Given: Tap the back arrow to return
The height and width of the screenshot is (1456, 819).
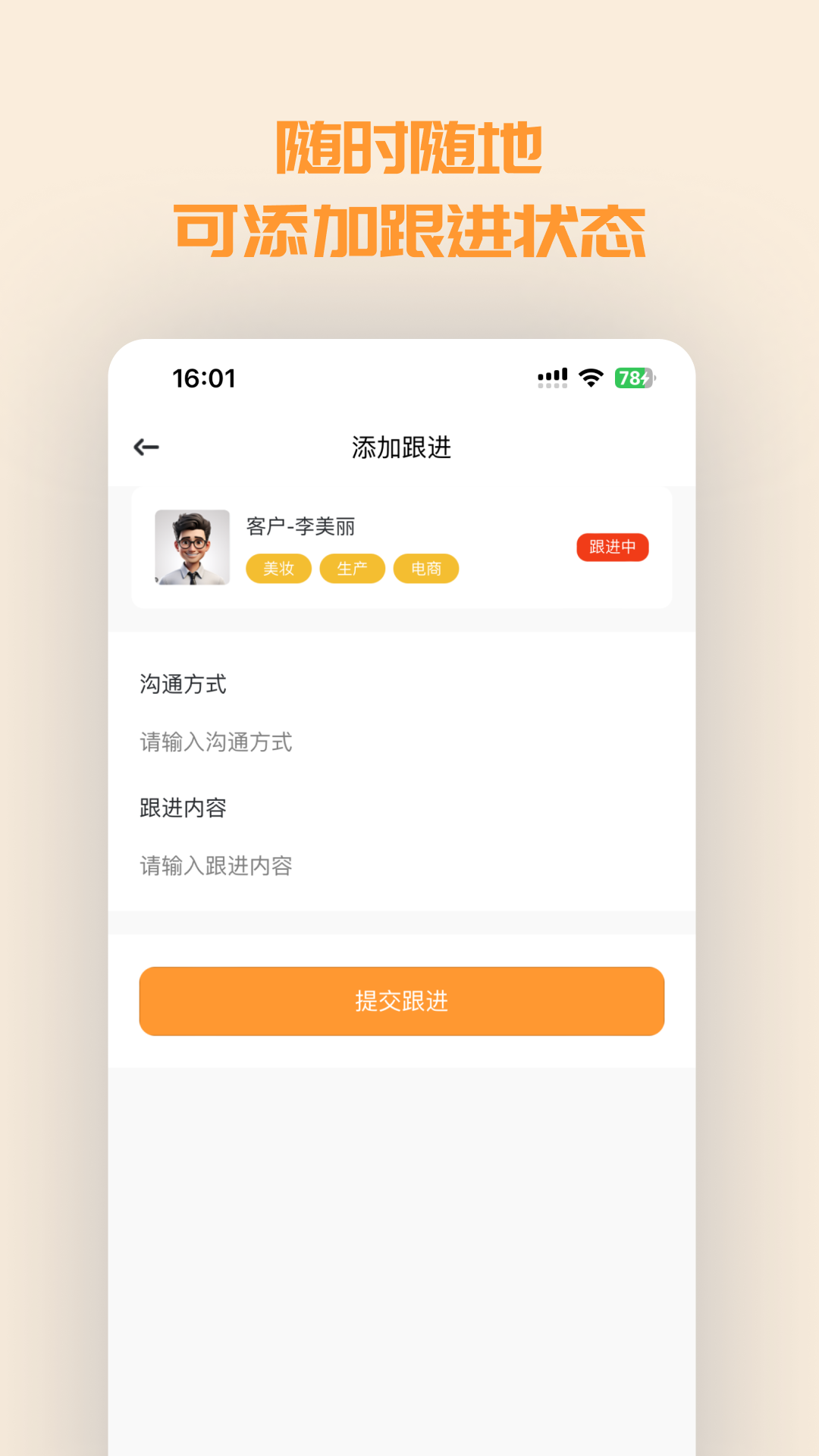Looking at the screenshot, I should tap(146, 447).
